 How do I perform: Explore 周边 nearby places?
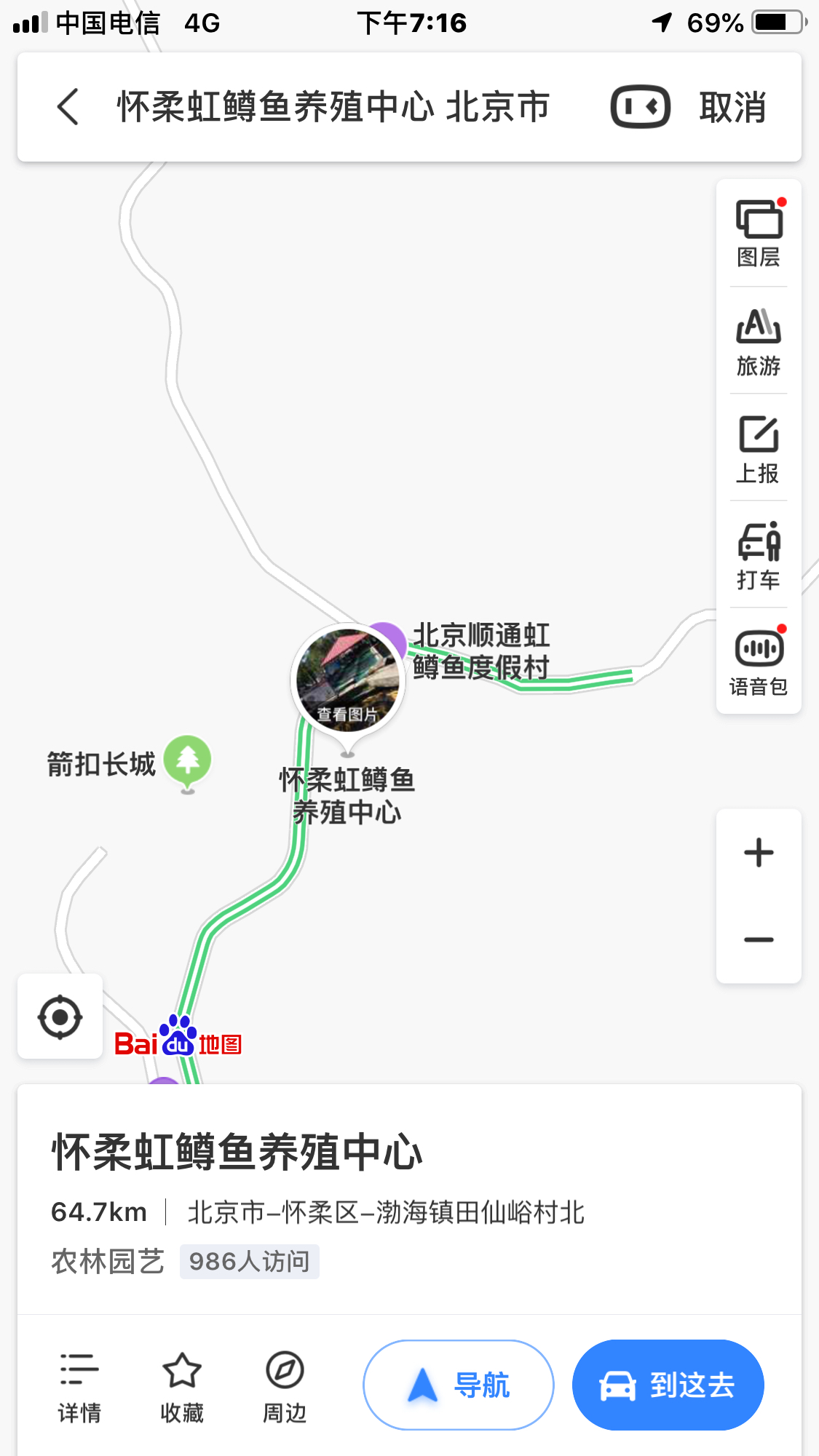coord(285,1385)
